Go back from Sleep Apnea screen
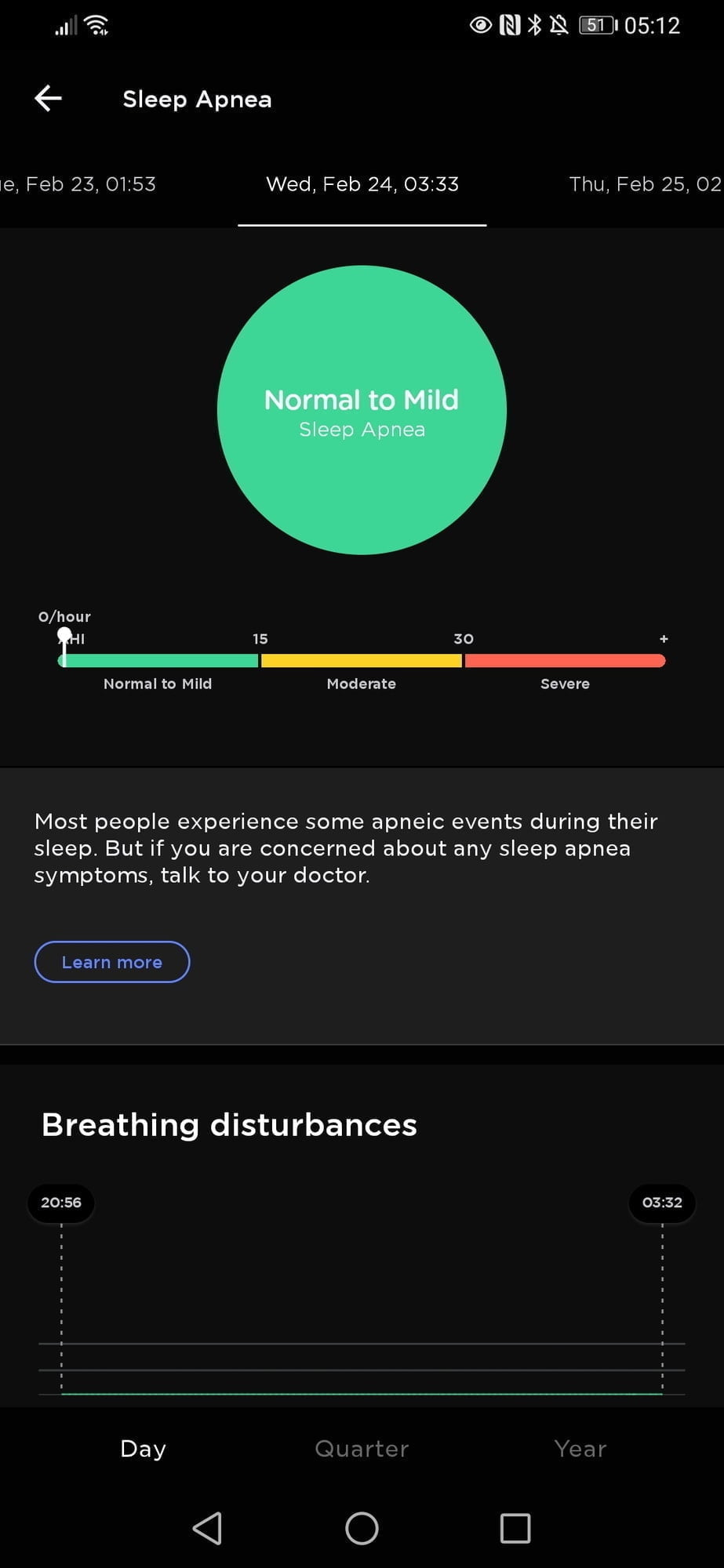724x1568 pixels. click(x=49, y=99)
